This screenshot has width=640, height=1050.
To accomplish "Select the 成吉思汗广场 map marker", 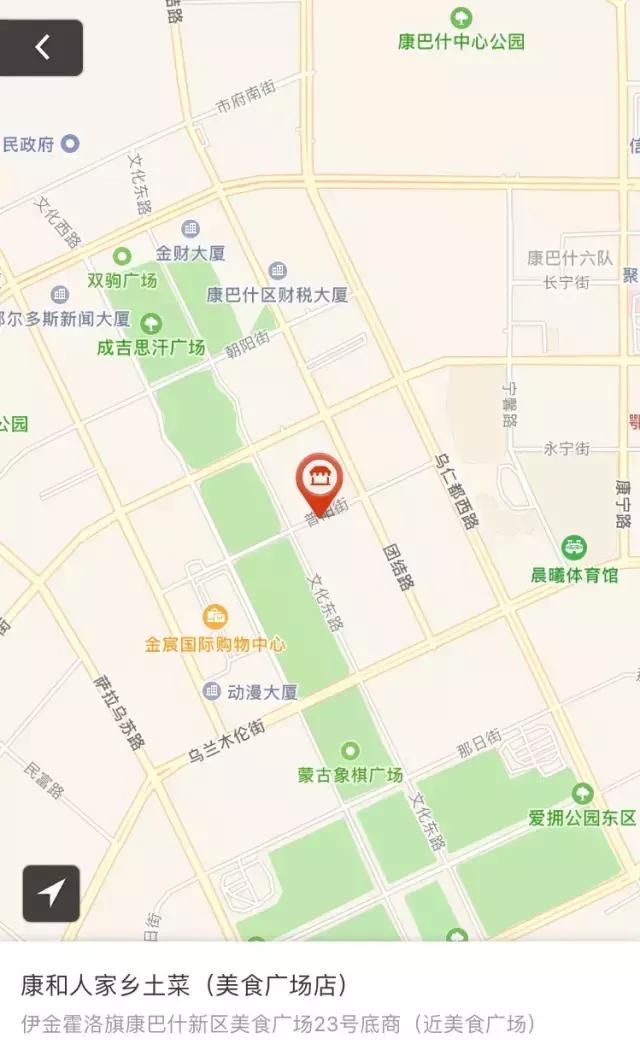I will 151,324.
